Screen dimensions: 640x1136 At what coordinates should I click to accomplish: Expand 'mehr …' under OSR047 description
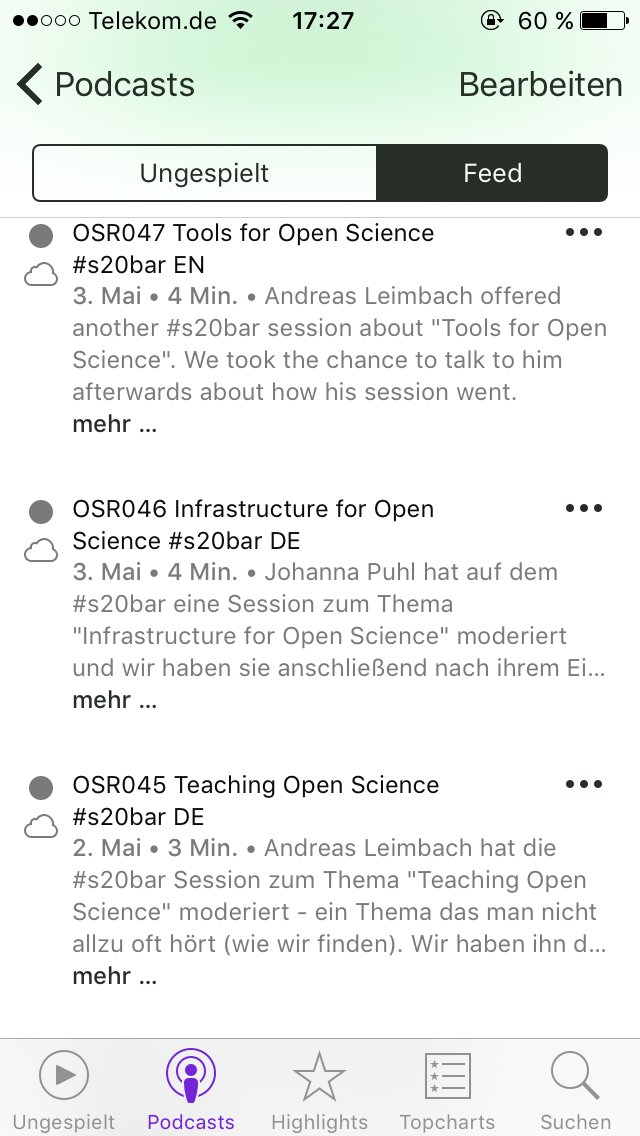click(x=115, y=424)
